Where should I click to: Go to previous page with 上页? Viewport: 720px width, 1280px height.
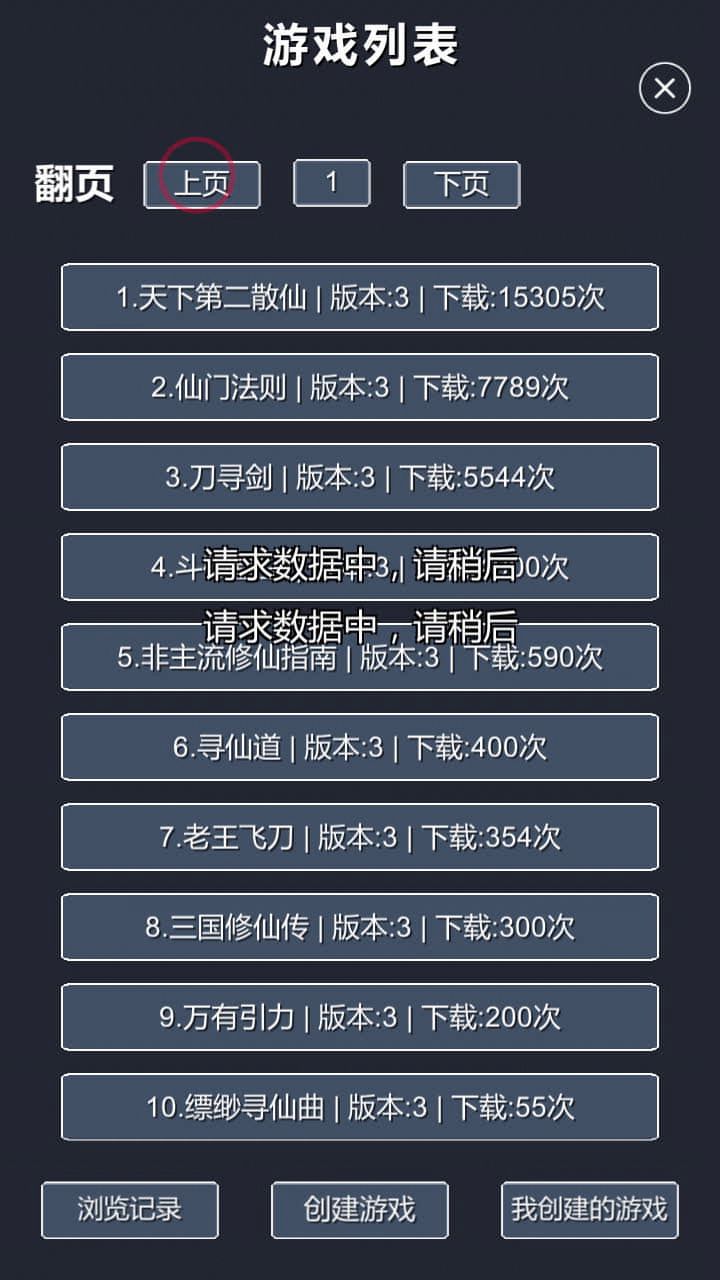tap(202, 185)
